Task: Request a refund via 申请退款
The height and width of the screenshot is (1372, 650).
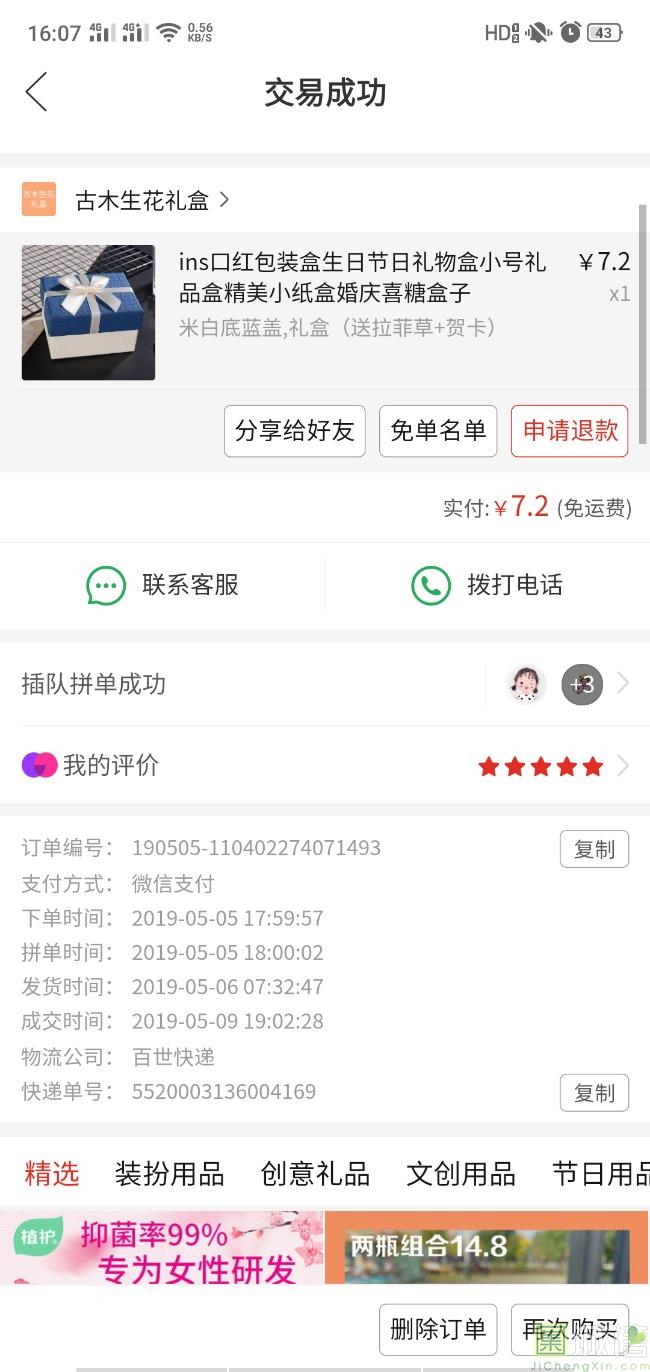Action: point(570,431)
